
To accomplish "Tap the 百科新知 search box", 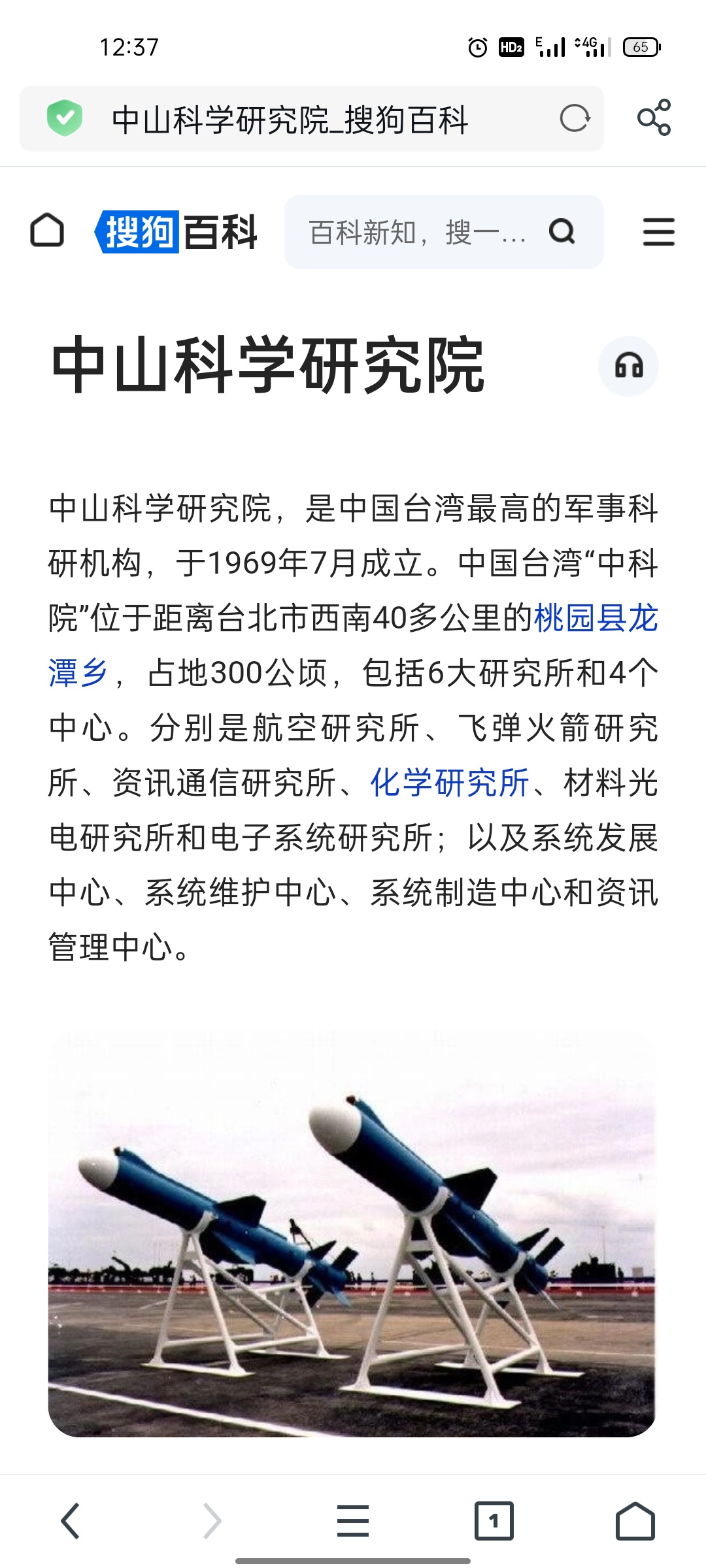I will pos(418,232).
